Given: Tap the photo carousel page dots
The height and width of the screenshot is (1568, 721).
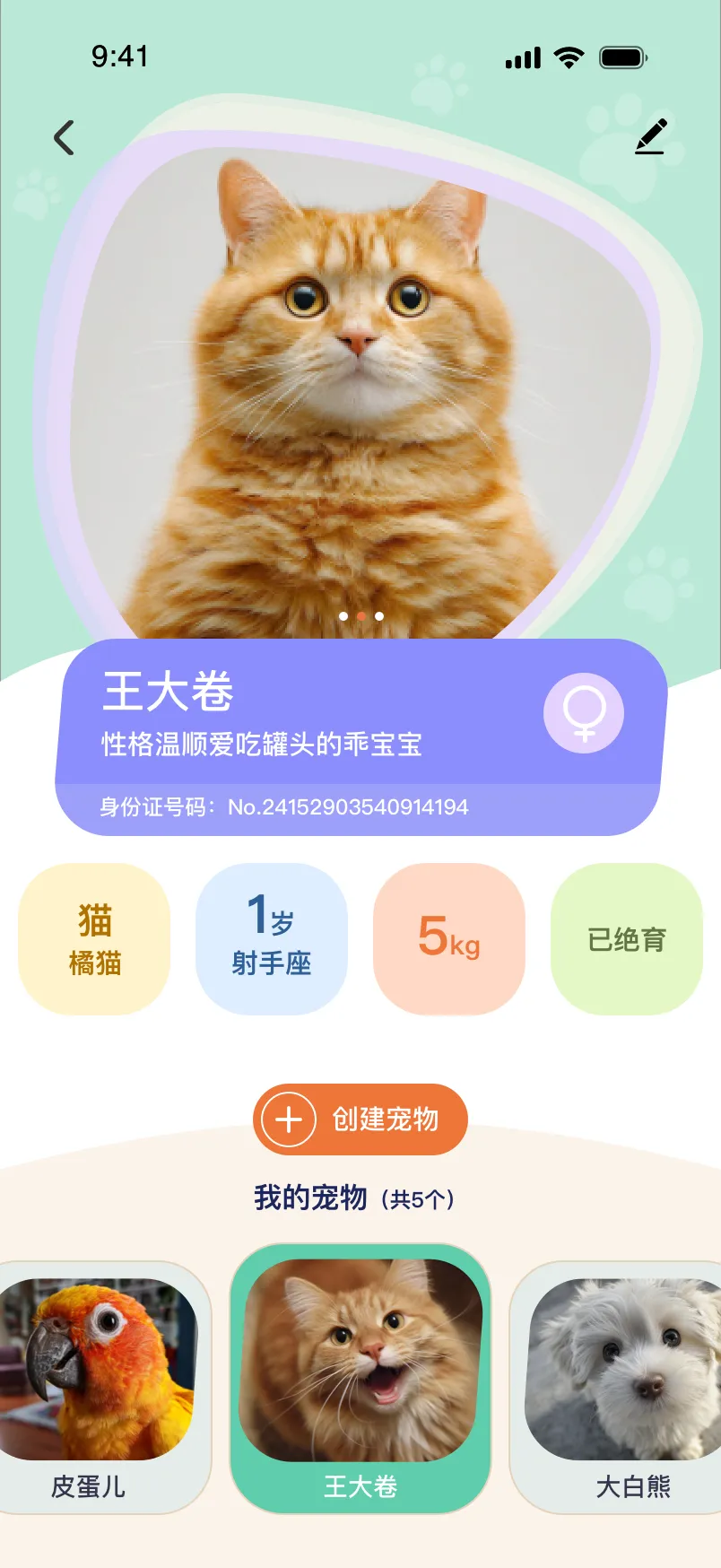Looking at the screenshot, I should pyautogui.click(x=361, y=616).
